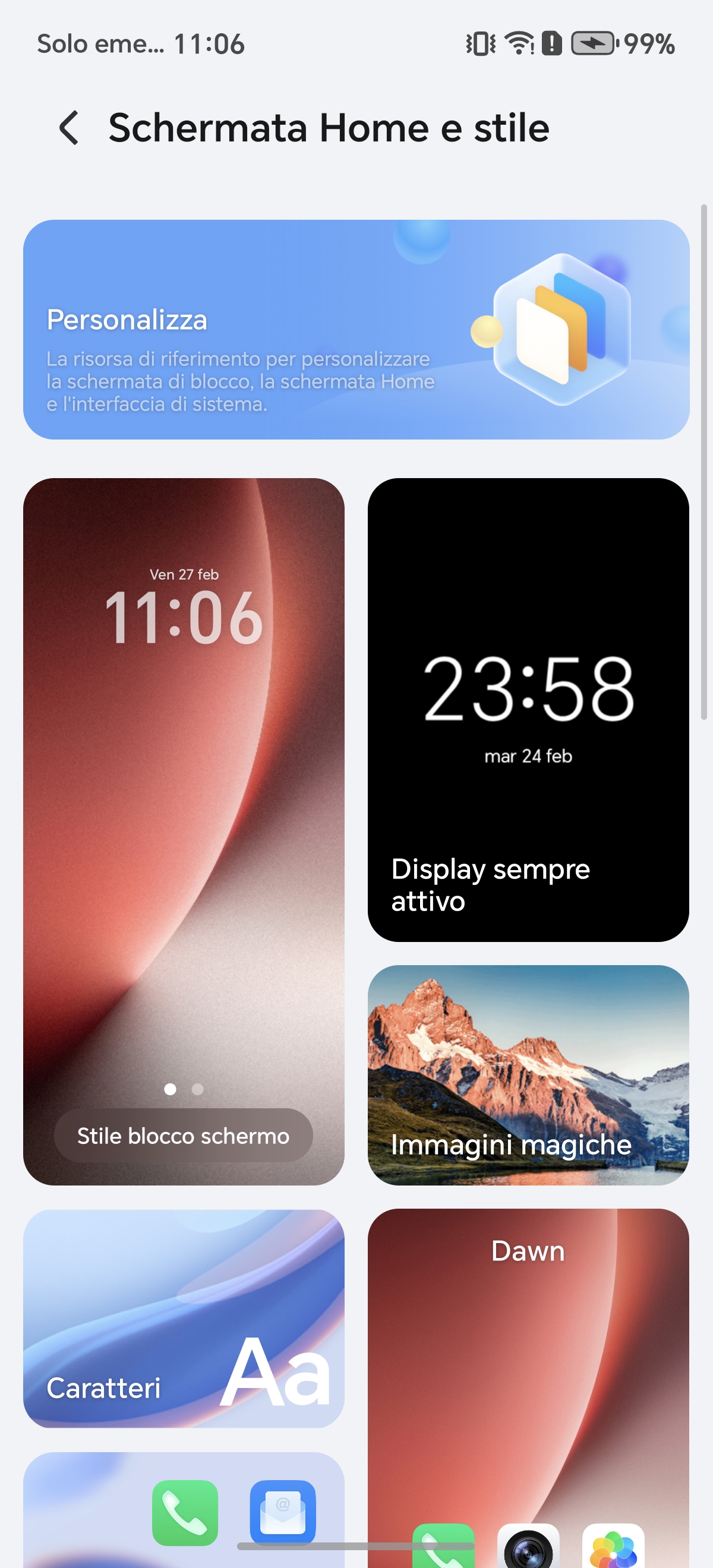Open the Caratteri font card
This screenshot has width=713, height=1568.
pos(183,1318)
